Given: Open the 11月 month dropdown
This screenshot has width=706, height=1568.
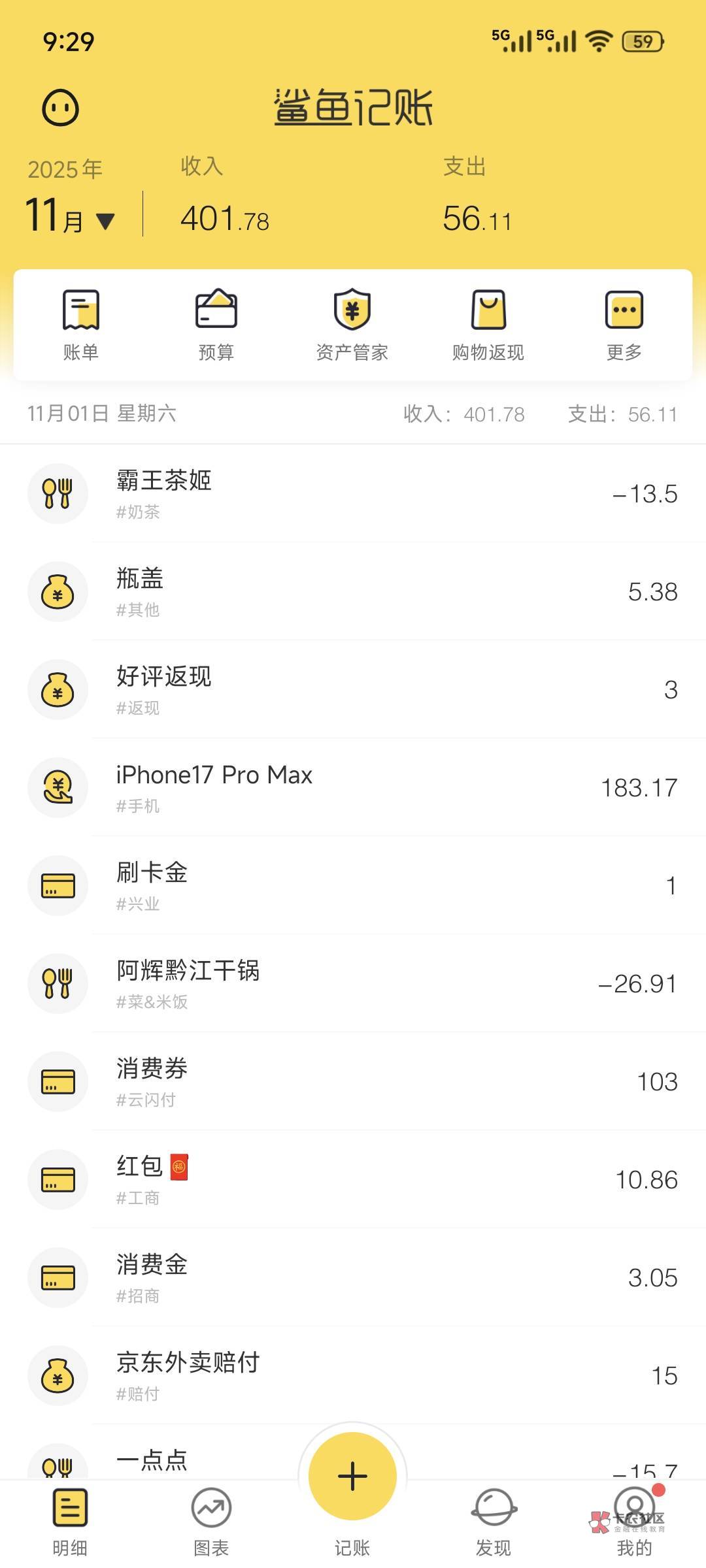Looking at the screenshot, I should pos(70,216).
